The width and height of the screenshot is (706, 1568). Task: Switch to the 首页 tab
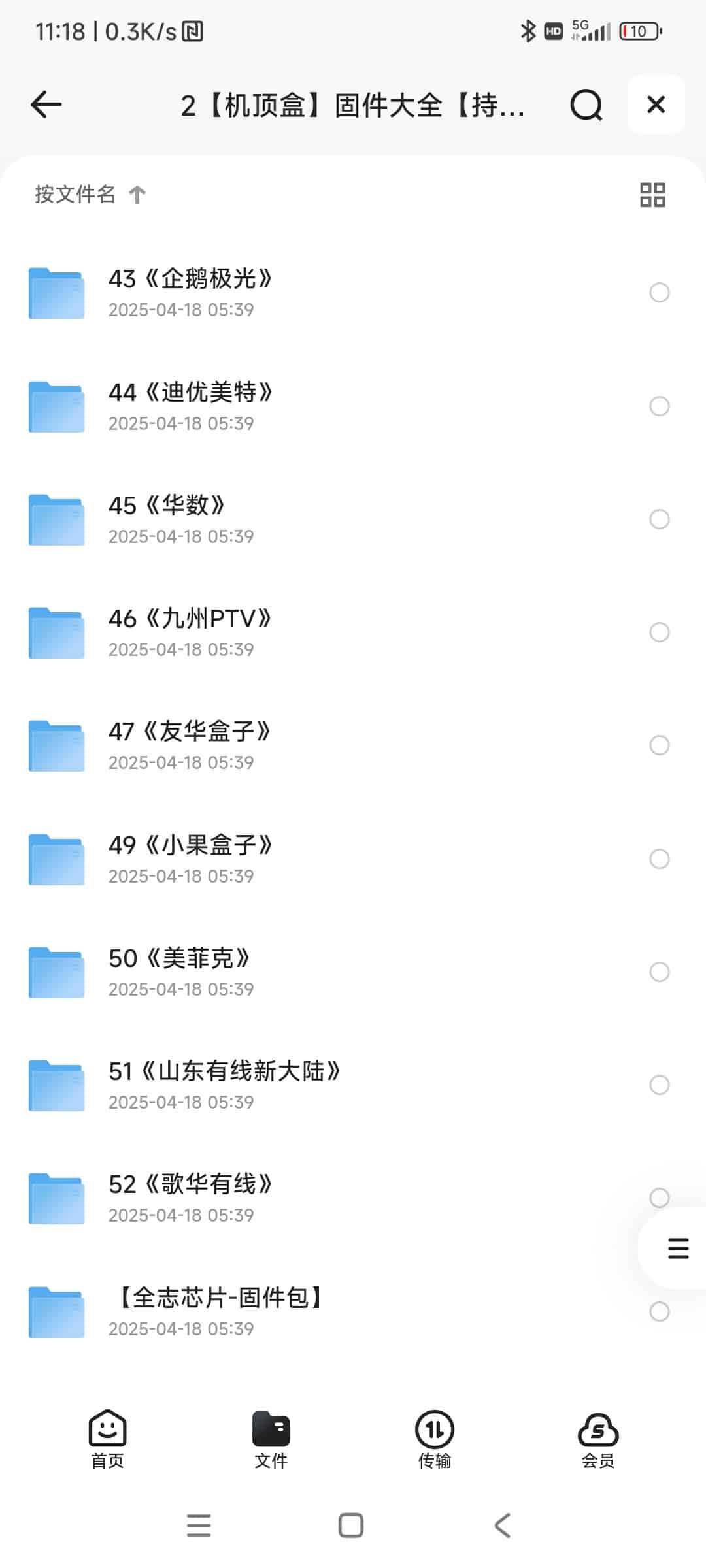[x=107, y=1439]
